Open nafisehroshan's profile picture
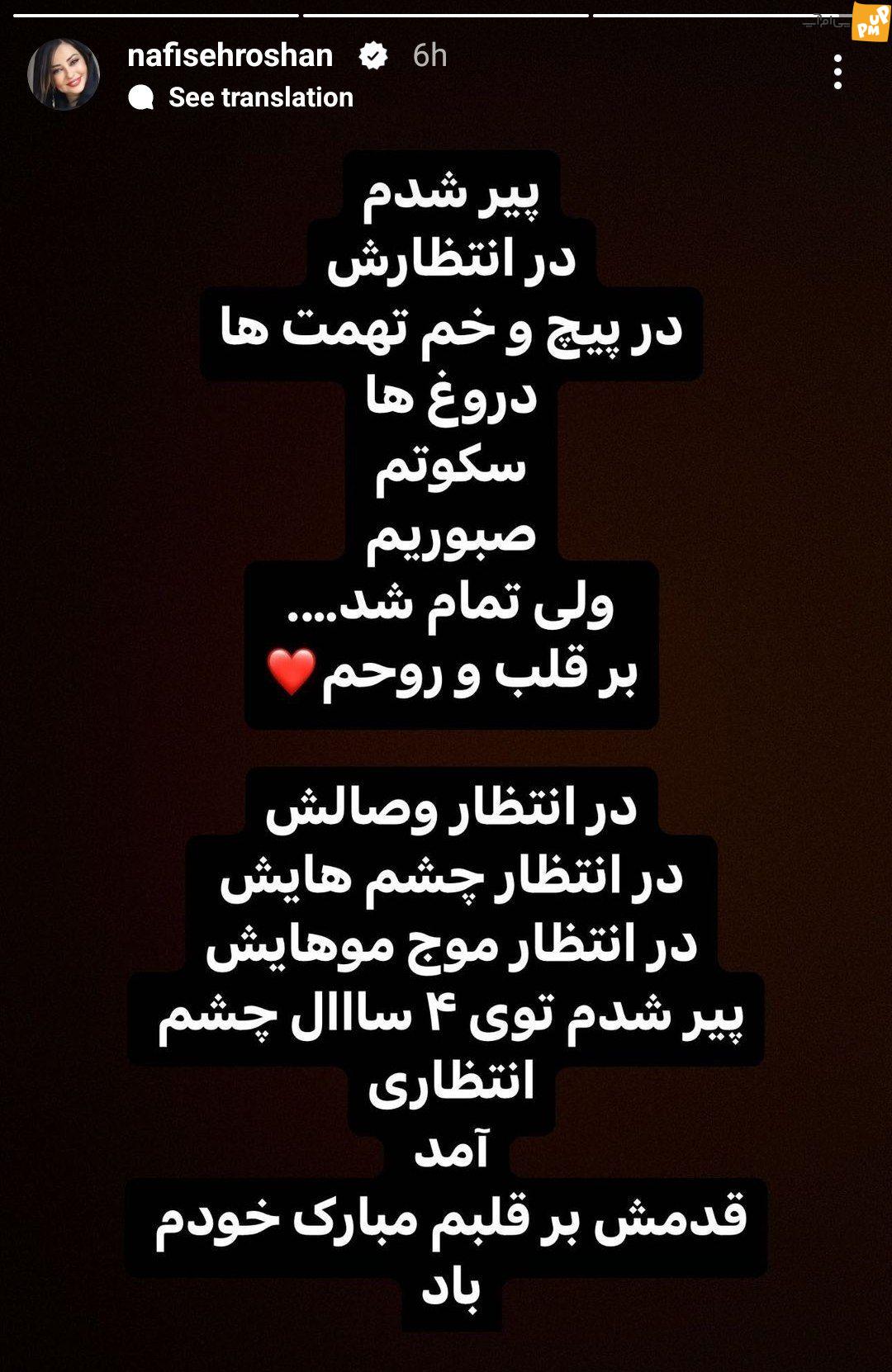The width and height of the screenshot is (892, 1372). 64,74
